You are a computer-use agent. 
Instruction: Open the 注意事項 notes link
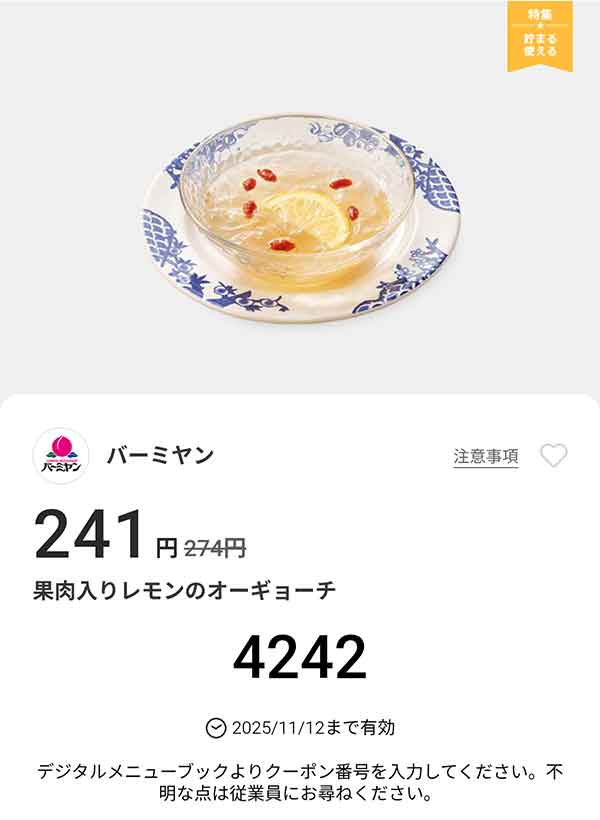486,456
